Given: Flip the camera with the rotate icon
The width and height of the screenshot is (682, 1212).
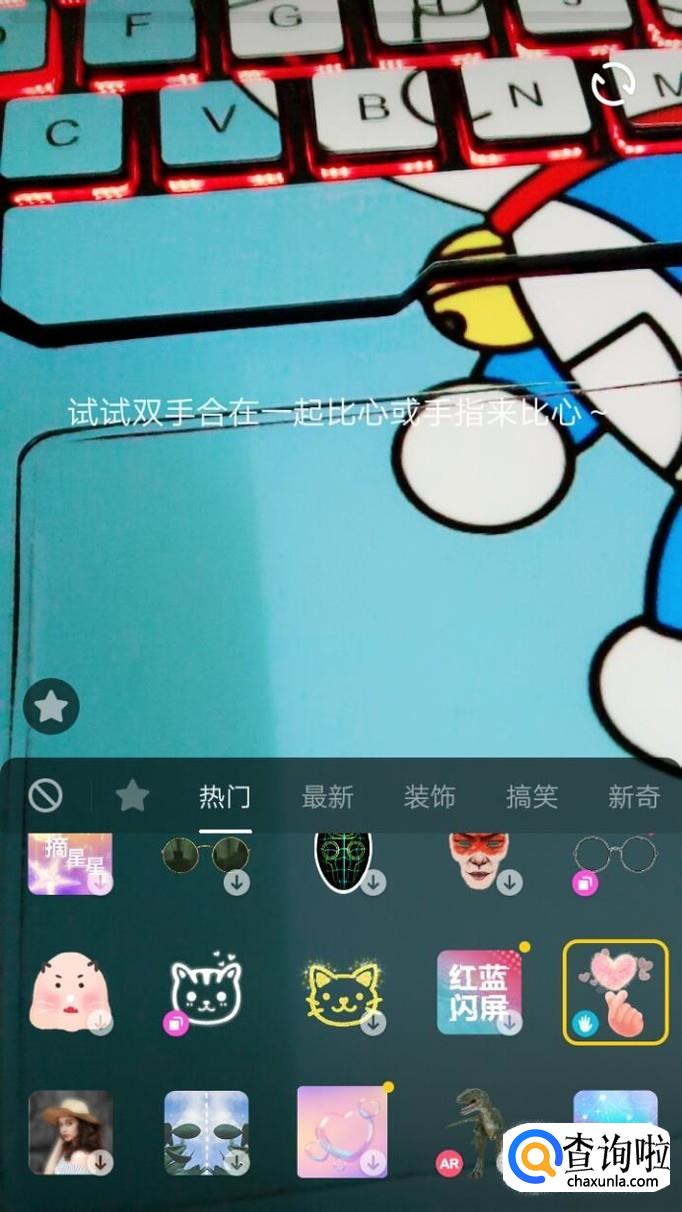Looking at the screenshot, I should click(612, 84).
